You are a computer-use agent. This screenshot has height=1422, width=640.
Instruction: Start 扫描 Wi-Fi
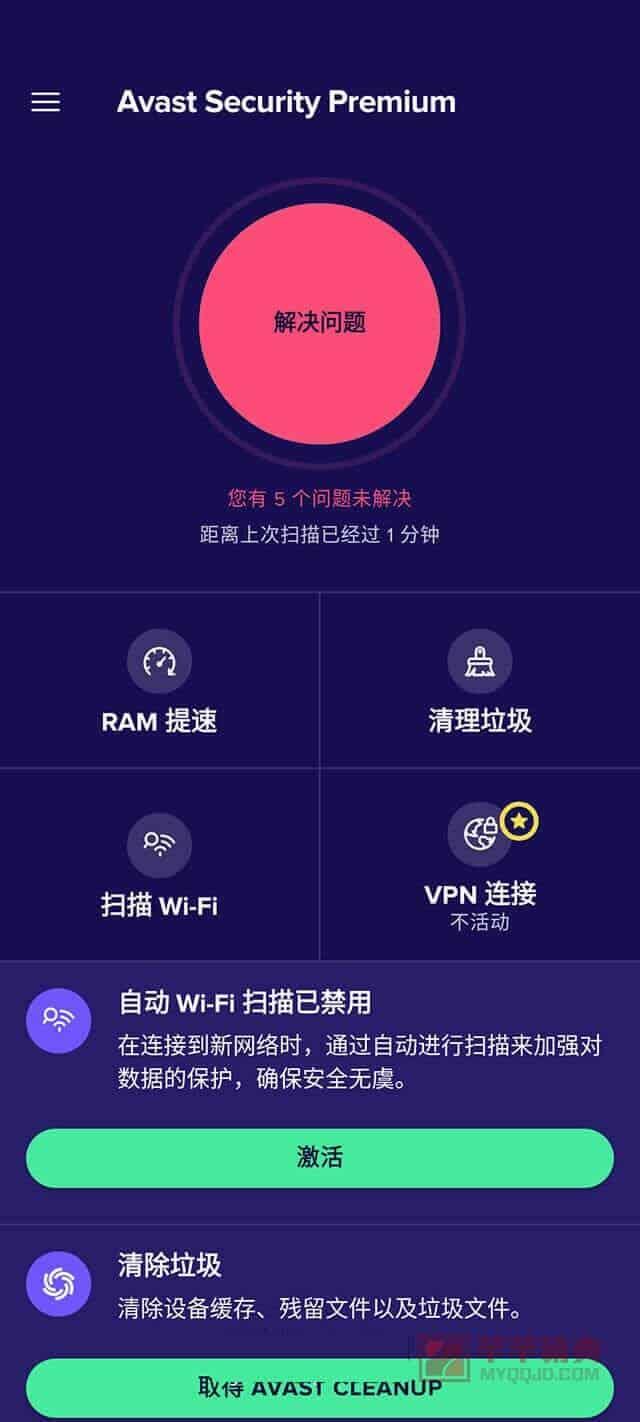(x=160, y=865)
